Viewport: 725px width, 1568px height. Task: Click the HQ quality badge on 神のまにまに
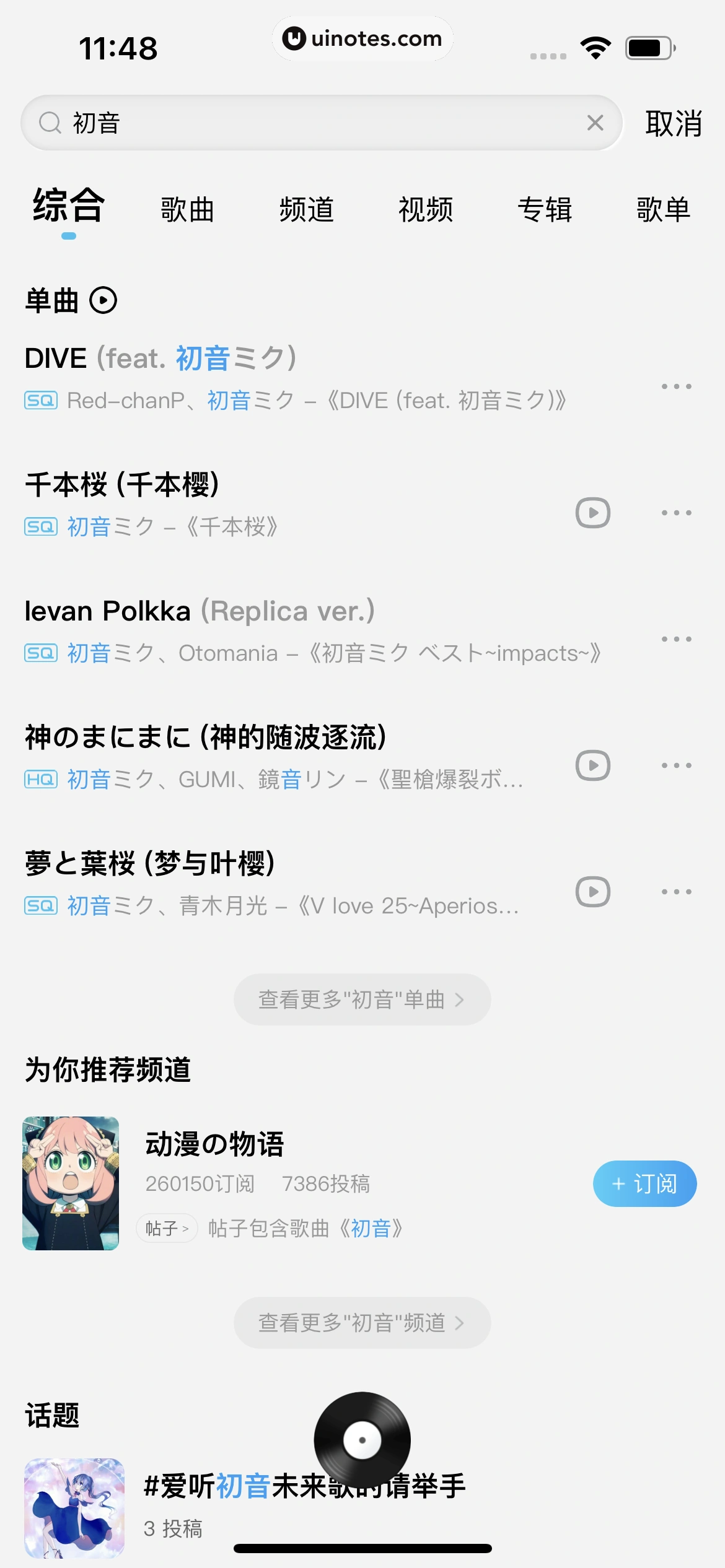(40, 779)
